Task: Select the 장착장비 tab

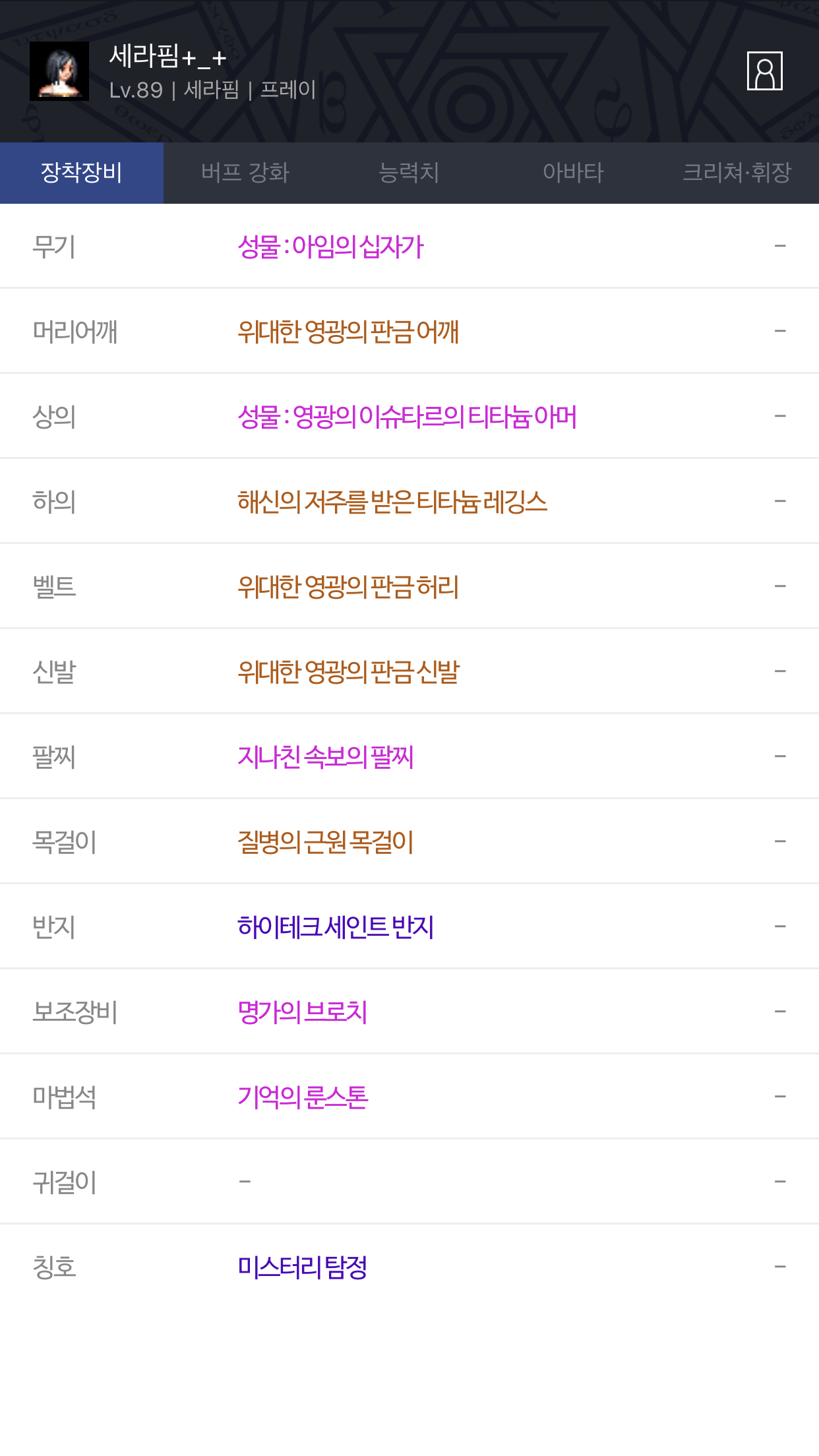Action: pos(82,173)
